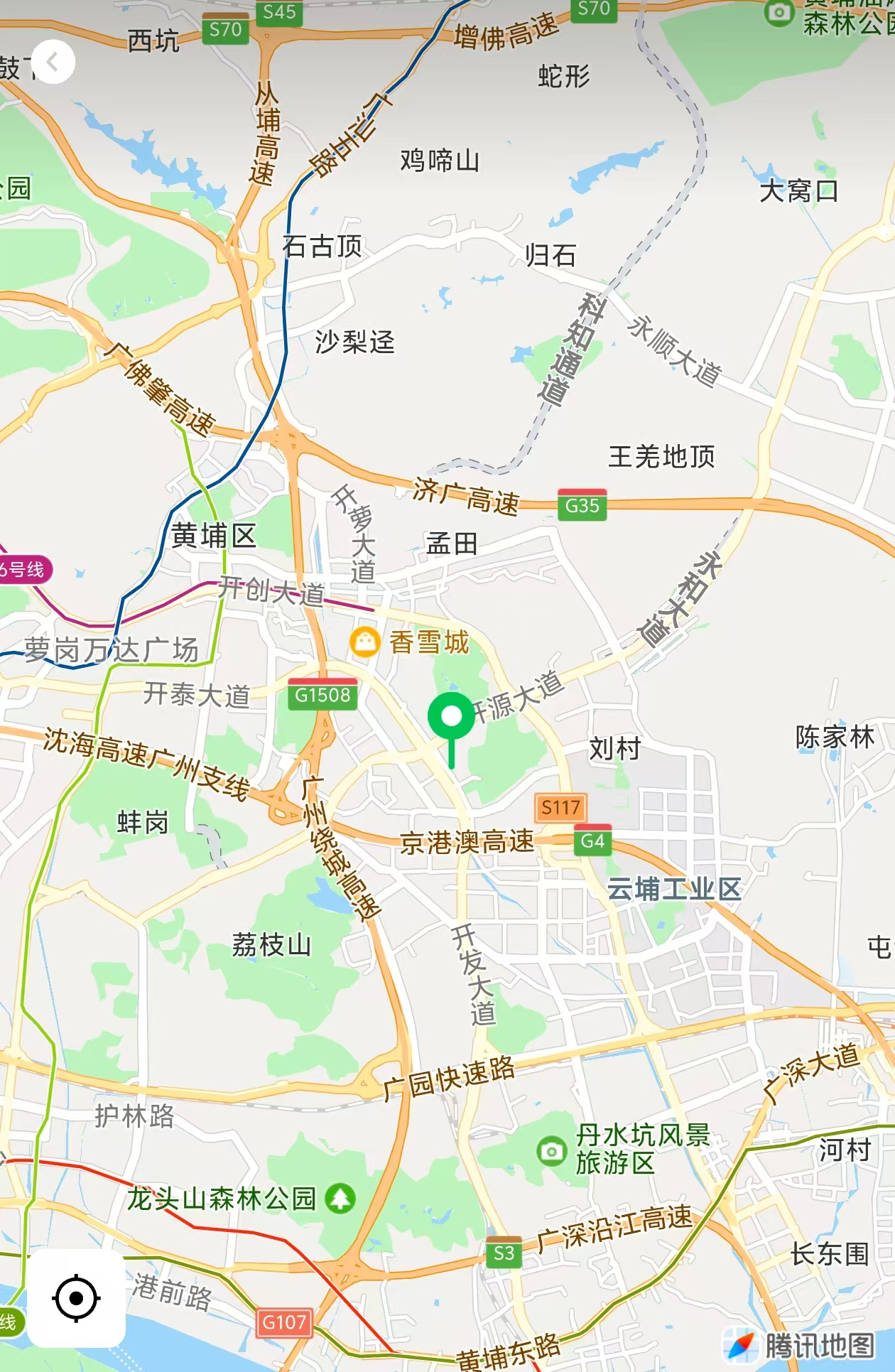The width and height of the screenshot is (895, 1372).
Task: Select the green location pin marker
Action: [x=451, y=718]
